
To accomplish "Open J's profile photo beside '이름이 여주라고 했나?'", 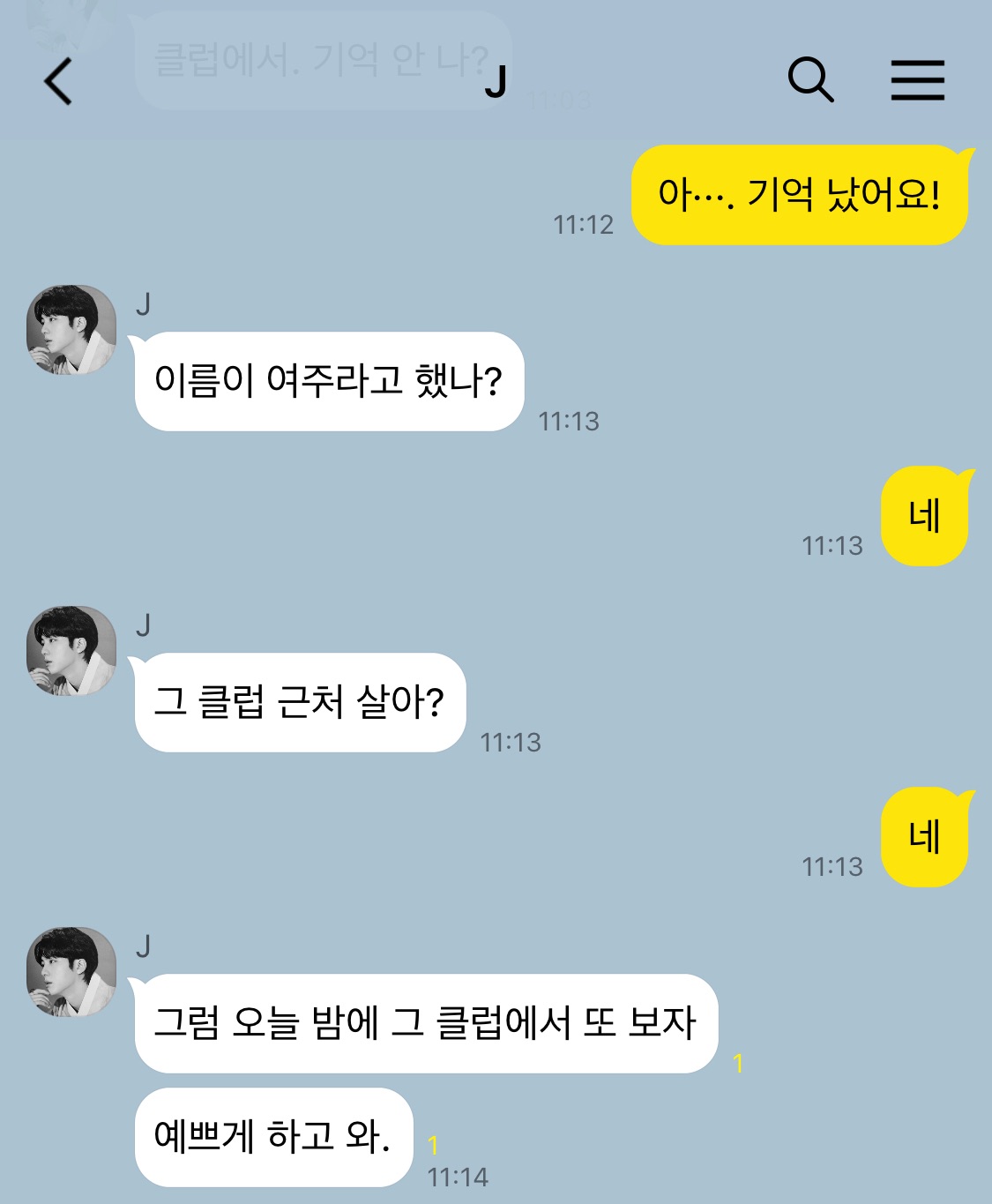I will [x=71, y=330].
